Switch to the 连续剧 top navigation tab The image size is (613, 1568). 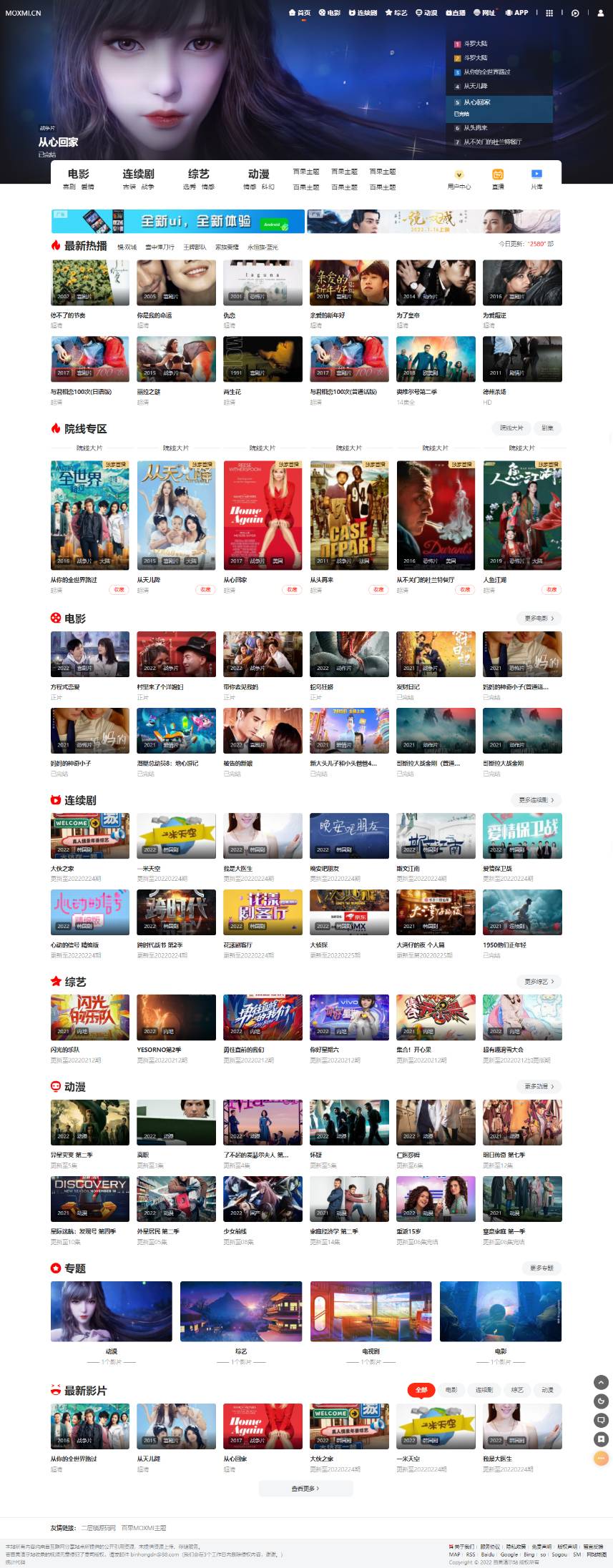[x=363, y=12]
